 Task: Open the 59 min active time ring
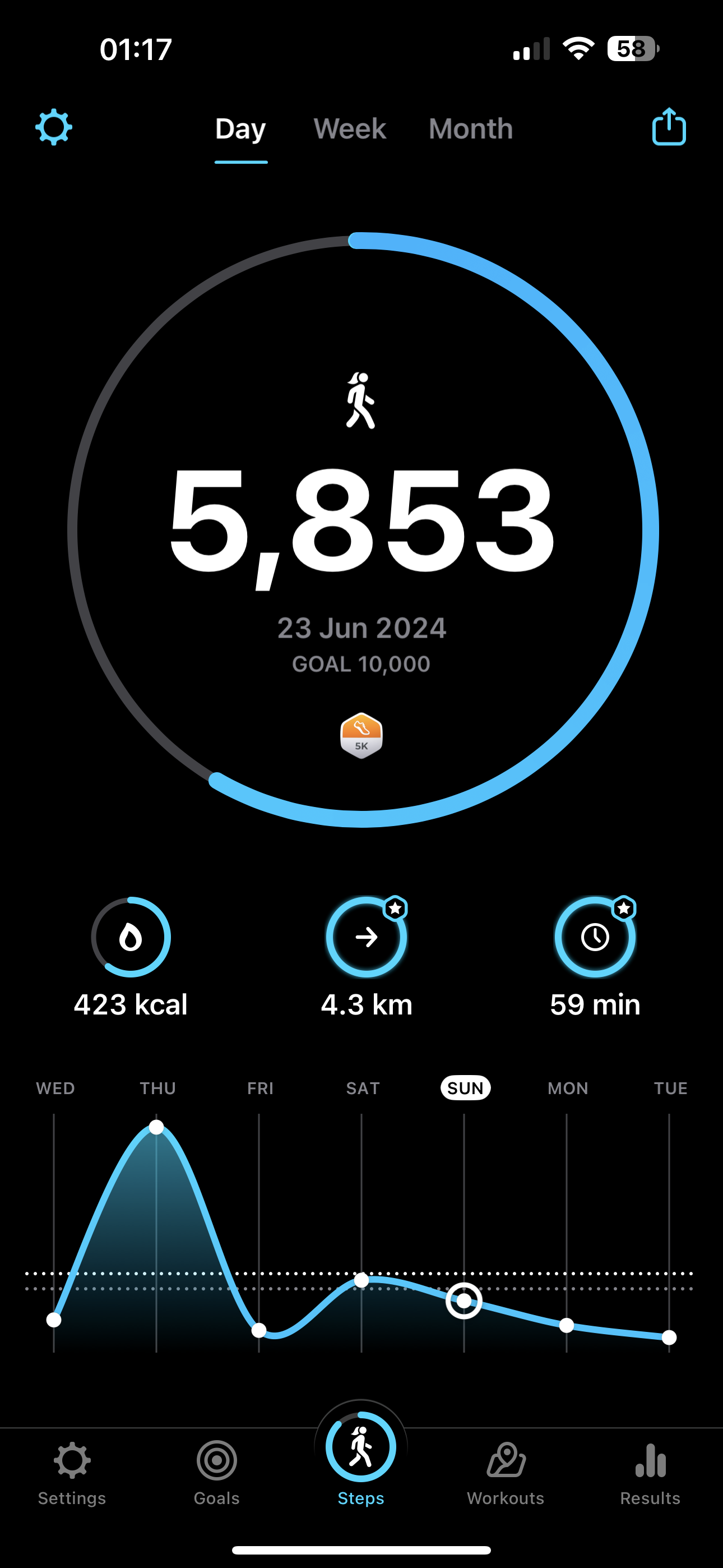pos(595,938)
